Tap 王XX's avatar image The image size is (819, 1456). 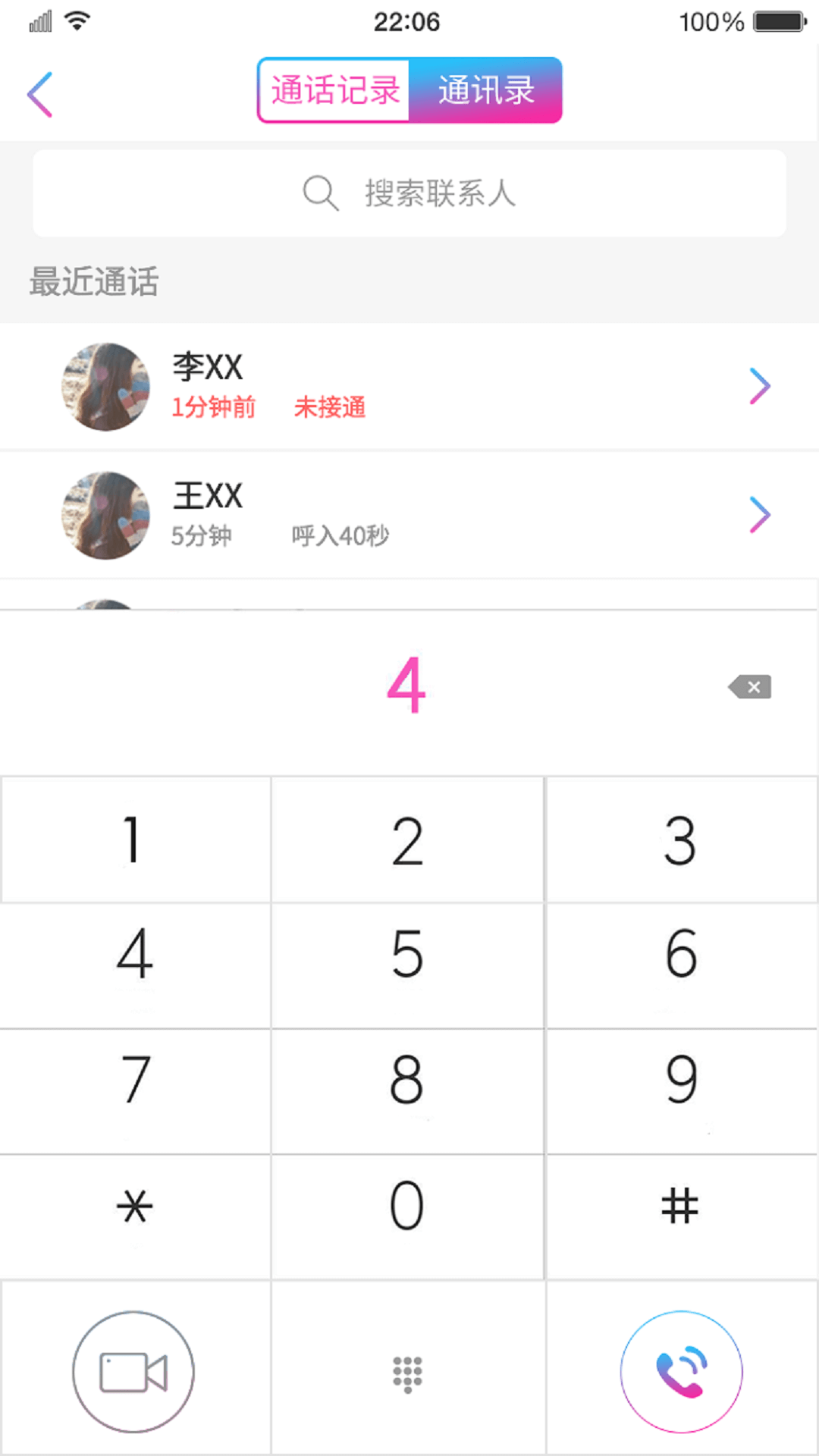coord(105,516)
